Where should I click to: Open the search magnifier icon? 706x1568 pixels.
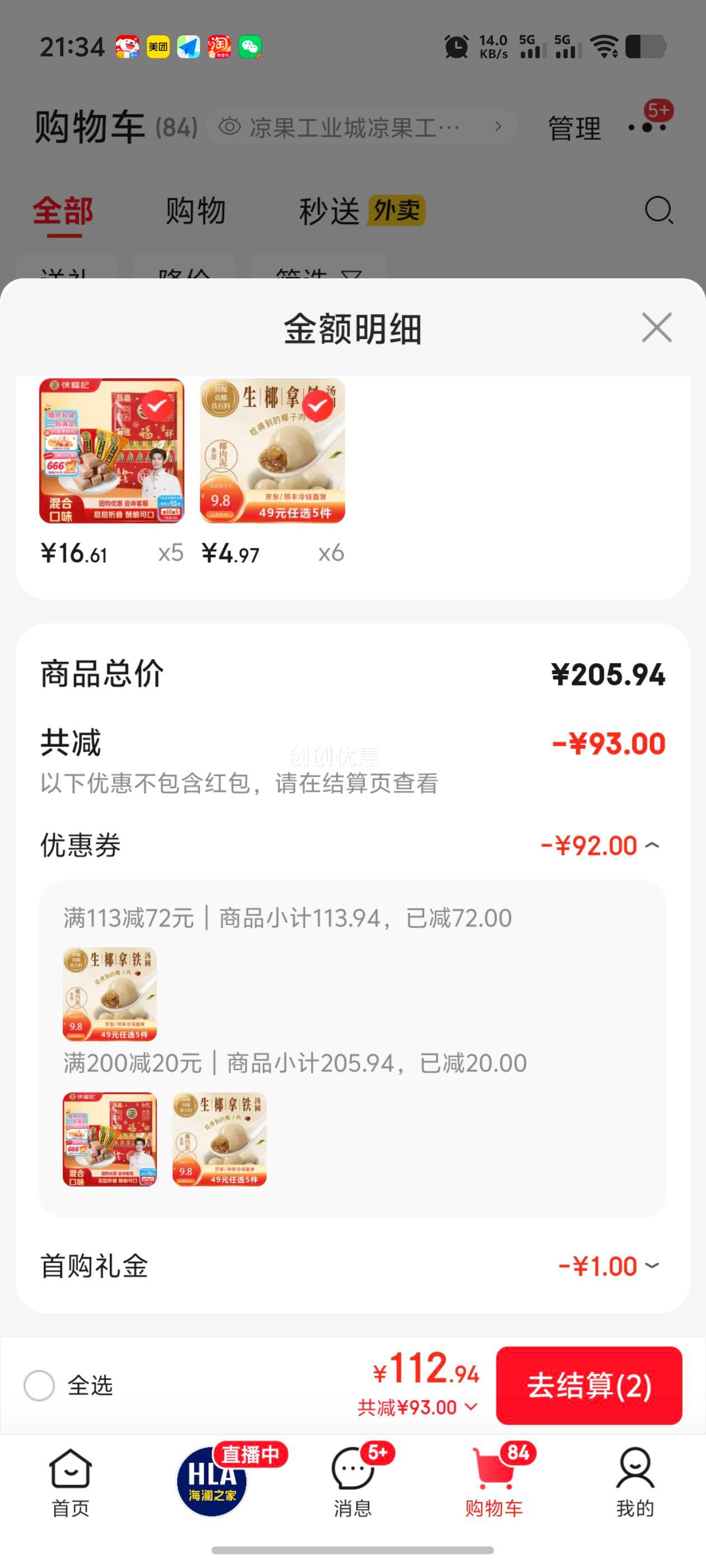coord(658,212)
